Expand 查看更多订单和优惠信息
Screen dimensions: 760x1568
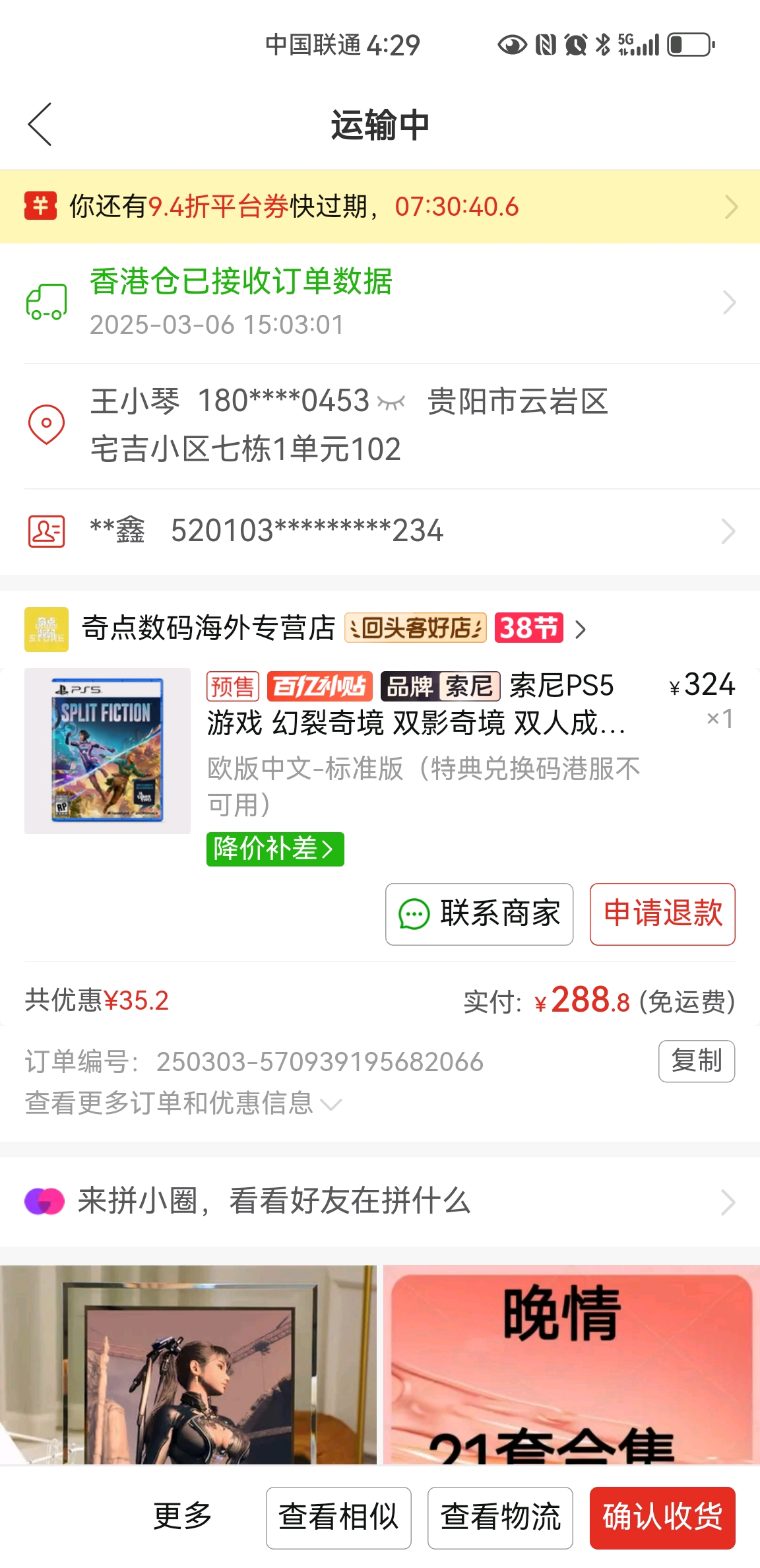183,1103
